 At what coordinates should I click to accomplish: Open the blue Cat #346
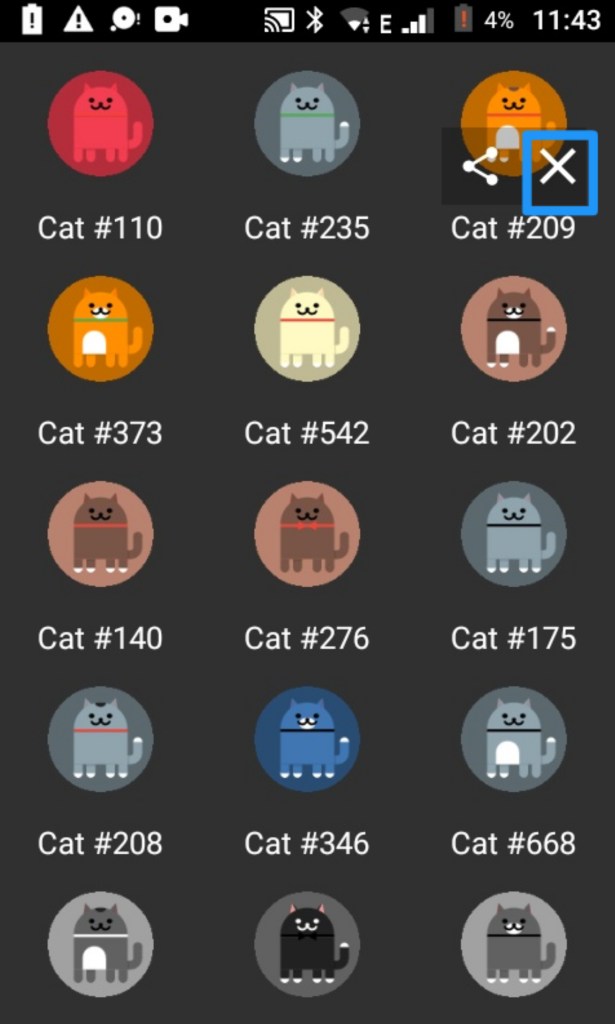307,739
